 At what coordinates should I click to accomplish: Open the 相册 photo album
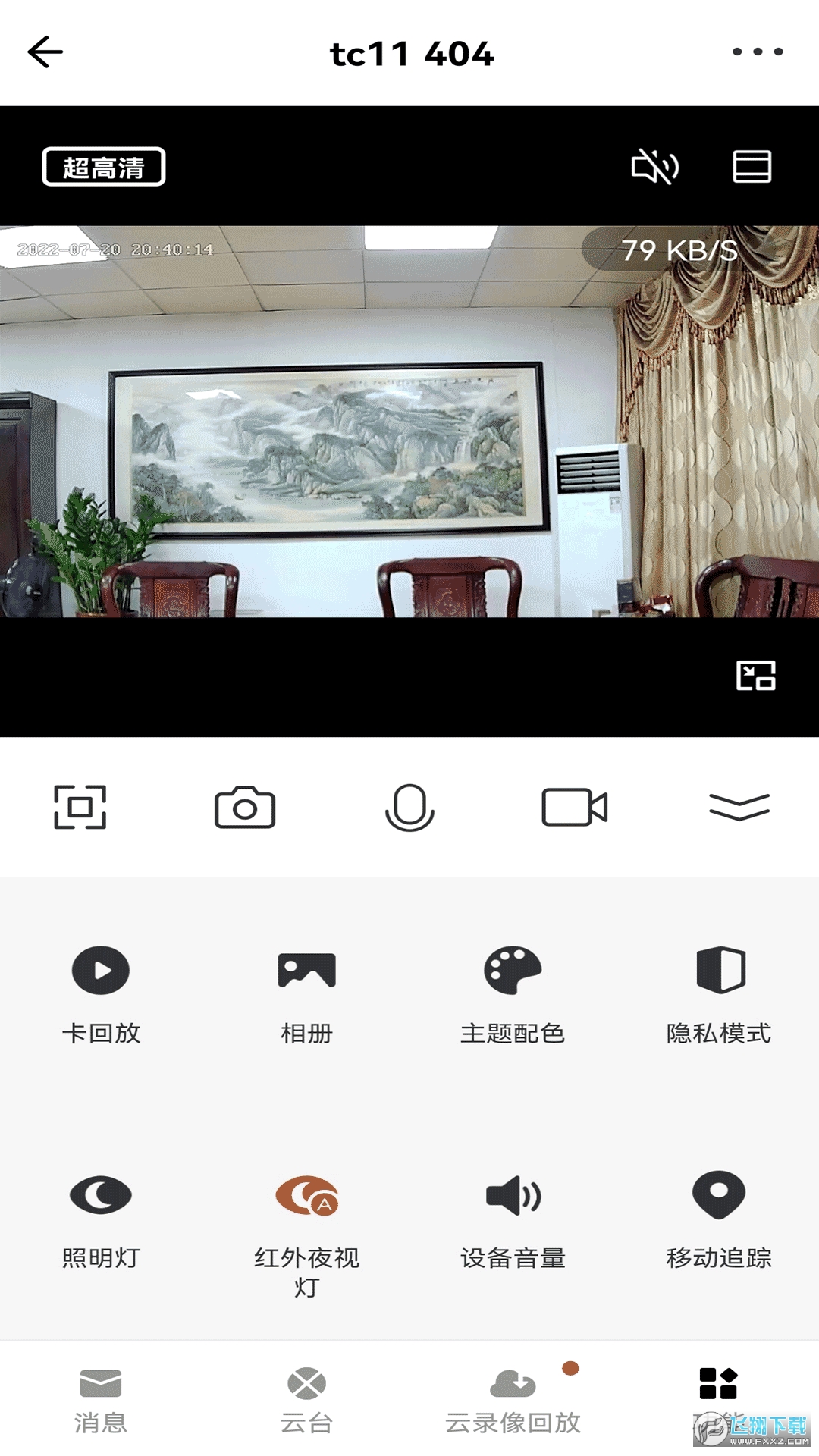pos(306,970)
